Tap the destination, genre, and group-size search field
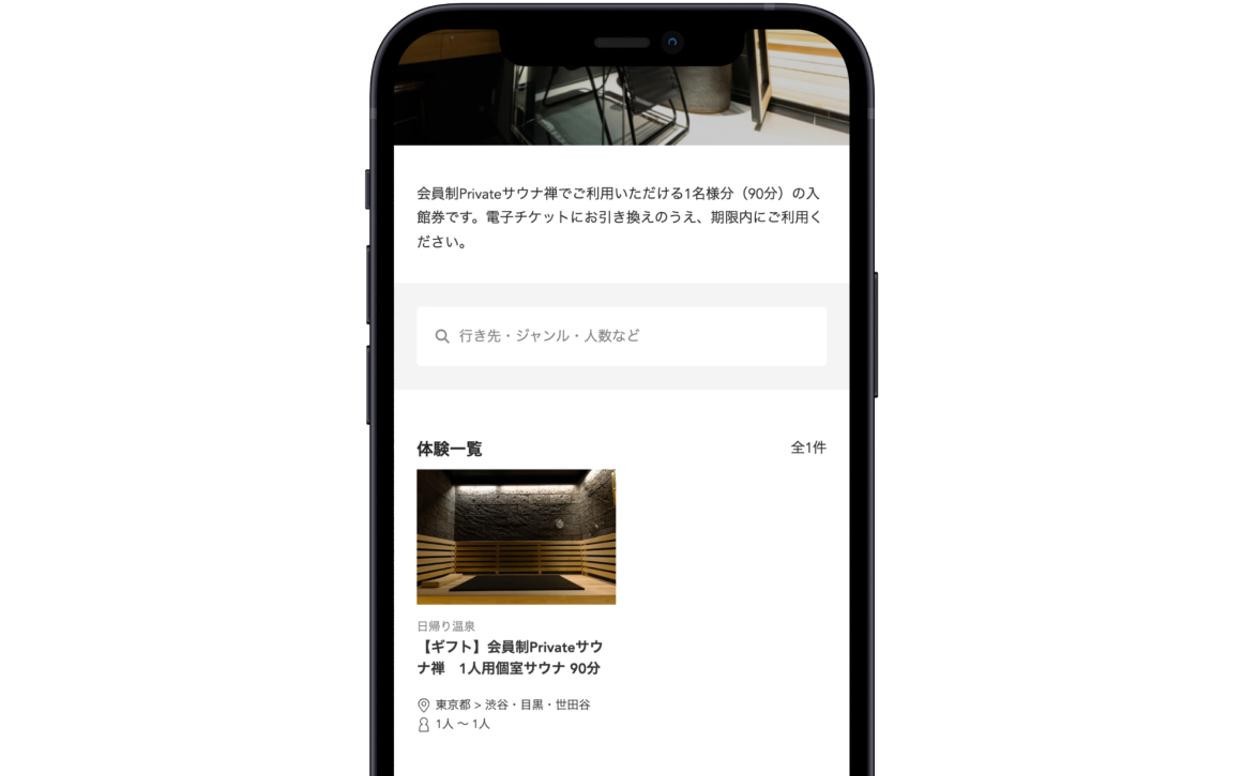 [x=621, y=336]
